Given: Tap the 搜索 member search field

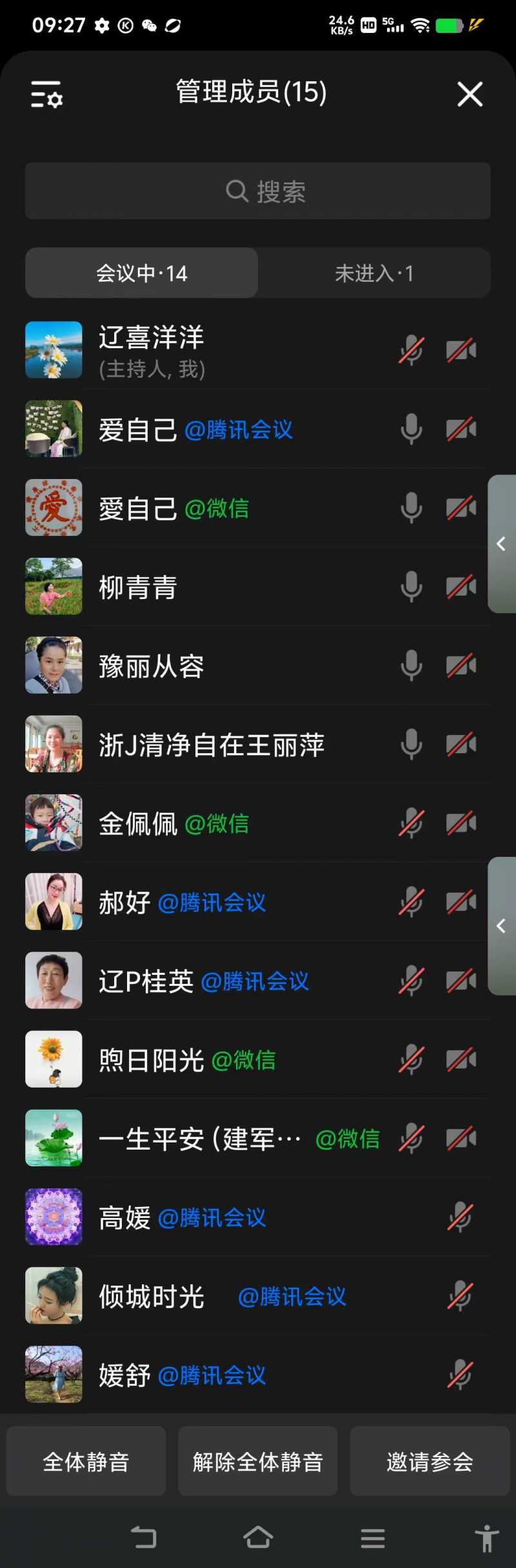Looking at the screenshot, I should coord(258,191).
